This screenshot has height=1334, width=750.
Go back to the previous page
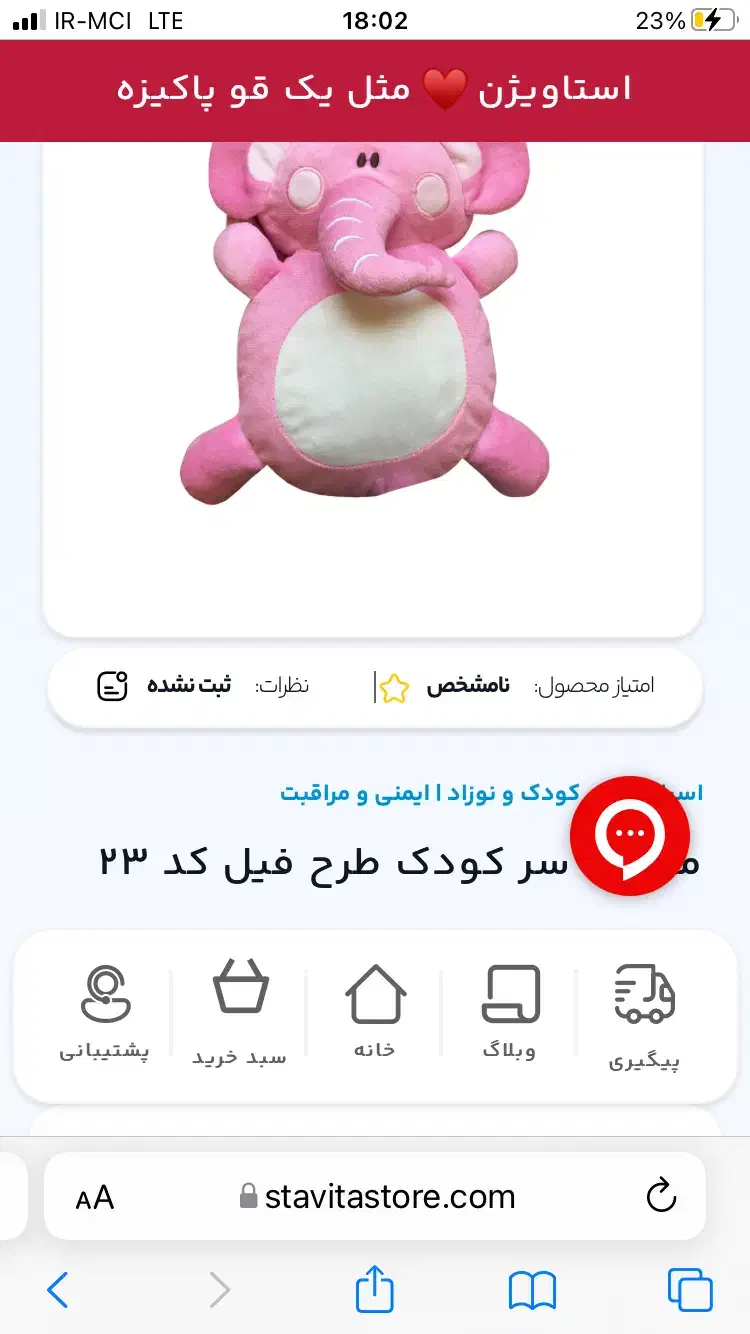tap(58, 1290)
